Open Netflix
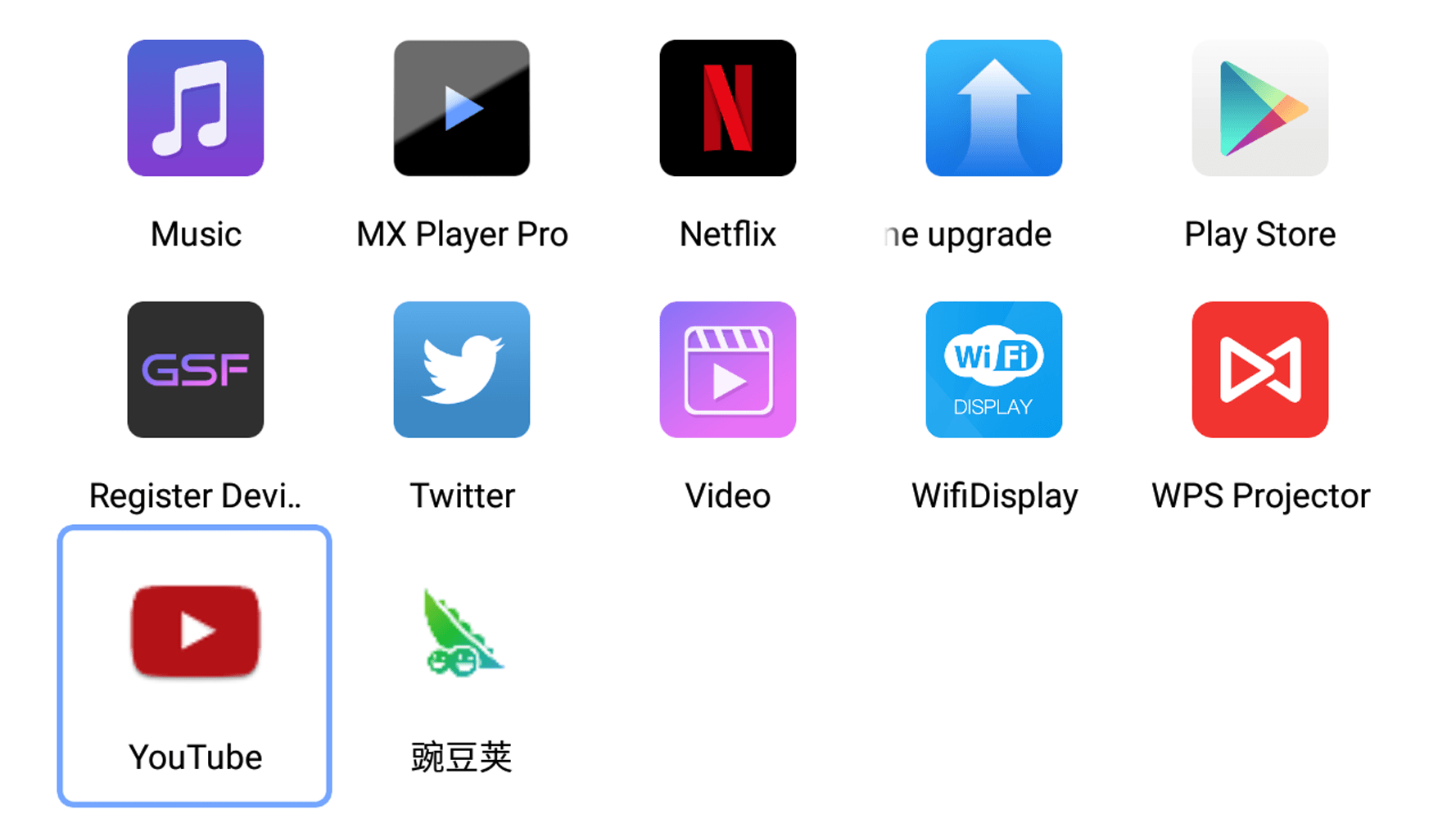Image resolution: width=1456 pixels, height=819 pixels. (727, 108)
